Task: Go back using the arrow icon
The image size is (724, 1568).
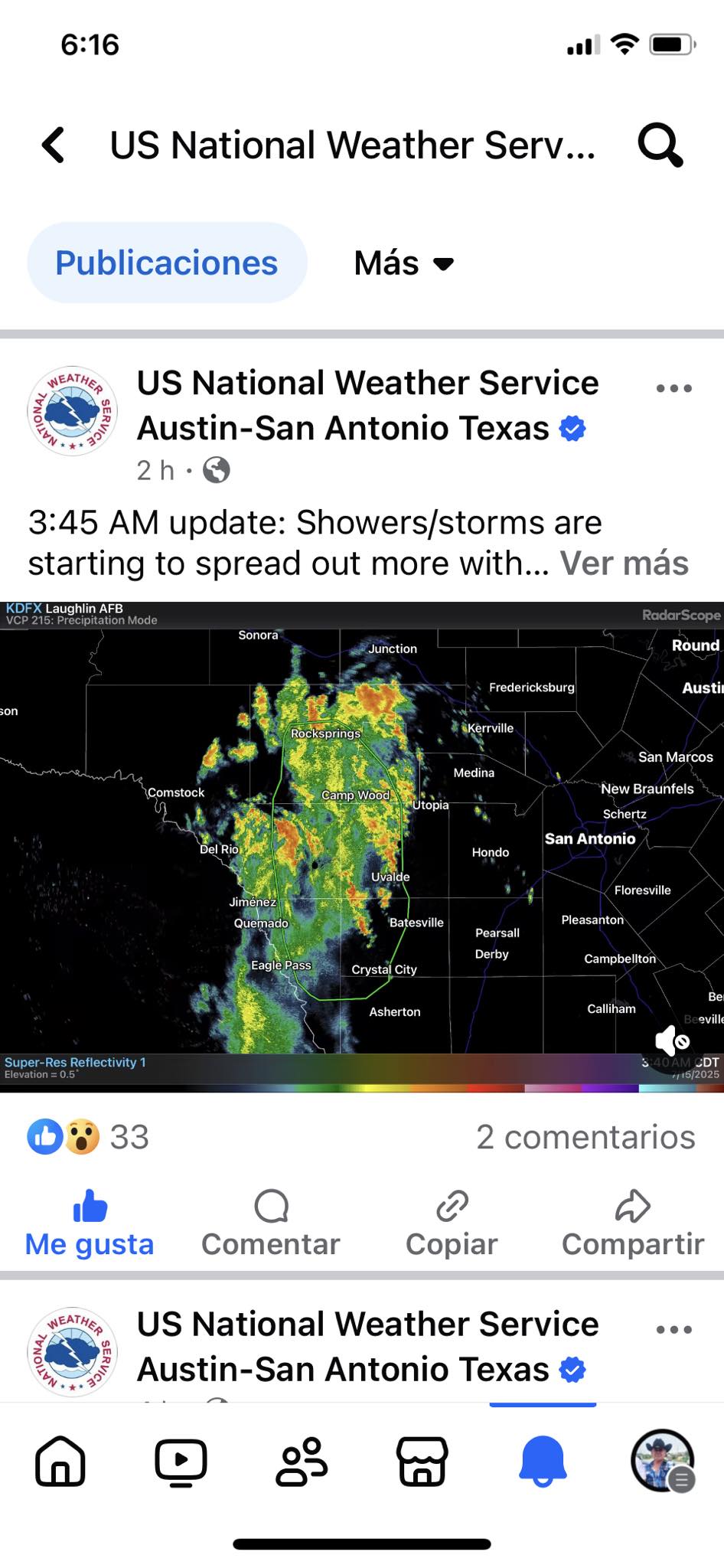Action: tap(54, 145)
